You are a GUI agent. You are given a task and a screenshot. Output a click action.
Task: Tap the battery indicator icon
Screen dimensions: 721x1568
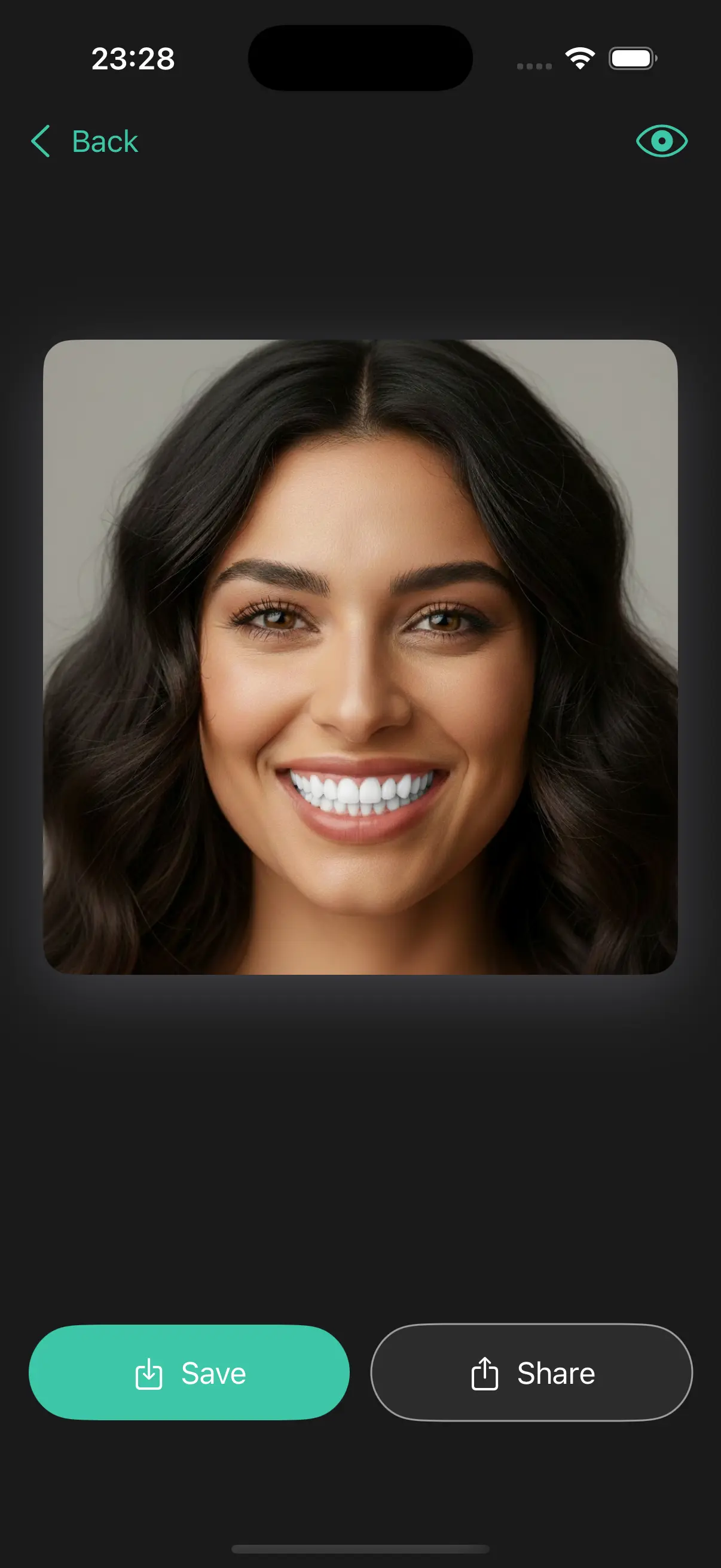click(631, 58)
